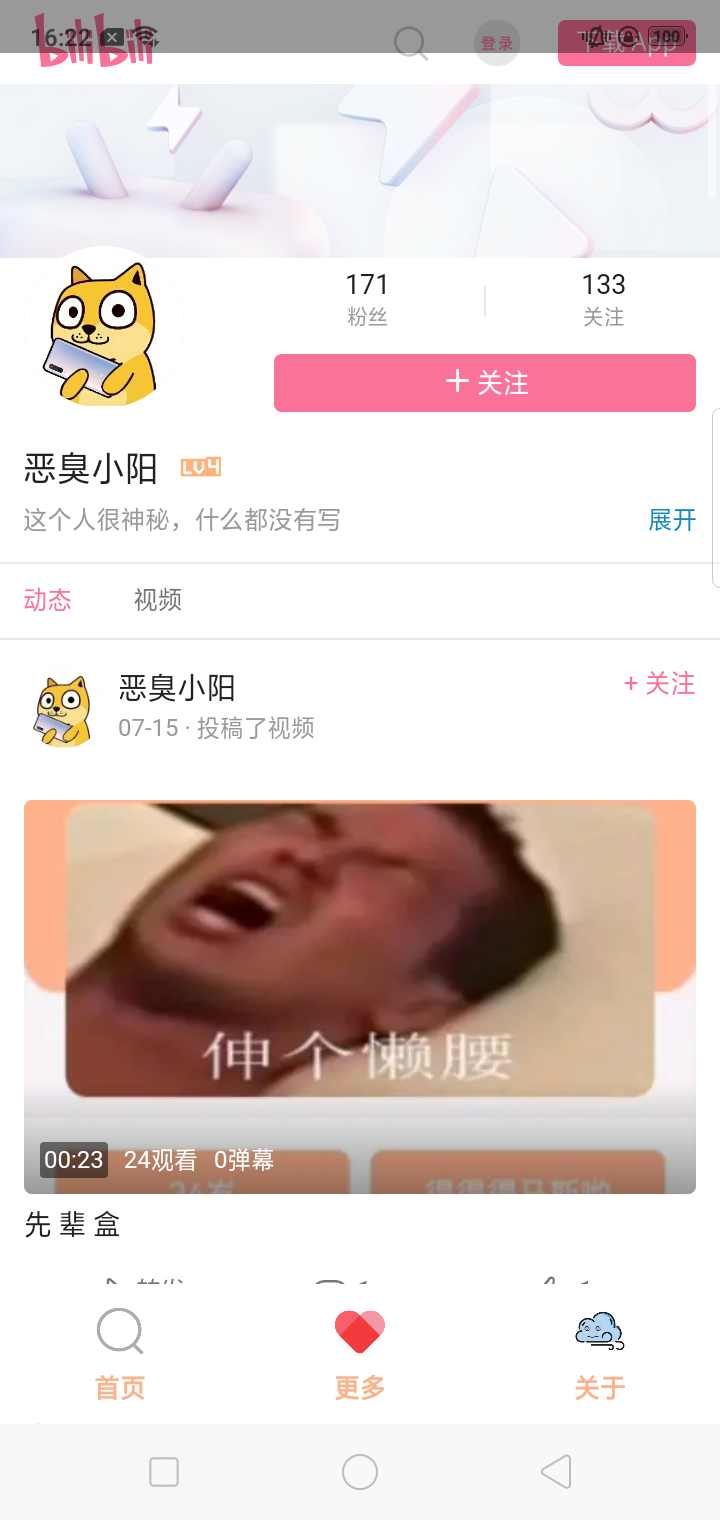
Task: Tap the Android back triangle button
Action: tap(555, 1471)
